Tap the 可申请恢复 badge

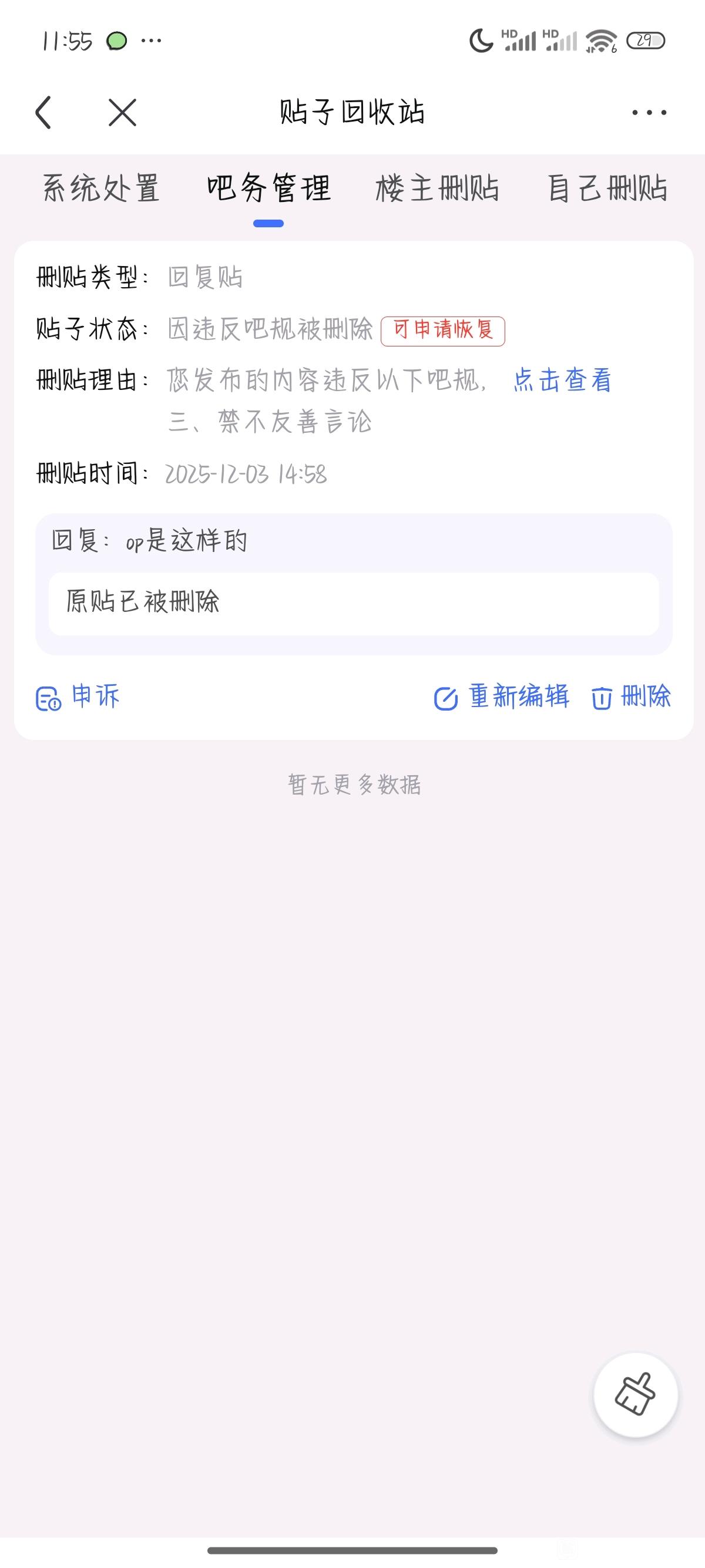point(442,331)
